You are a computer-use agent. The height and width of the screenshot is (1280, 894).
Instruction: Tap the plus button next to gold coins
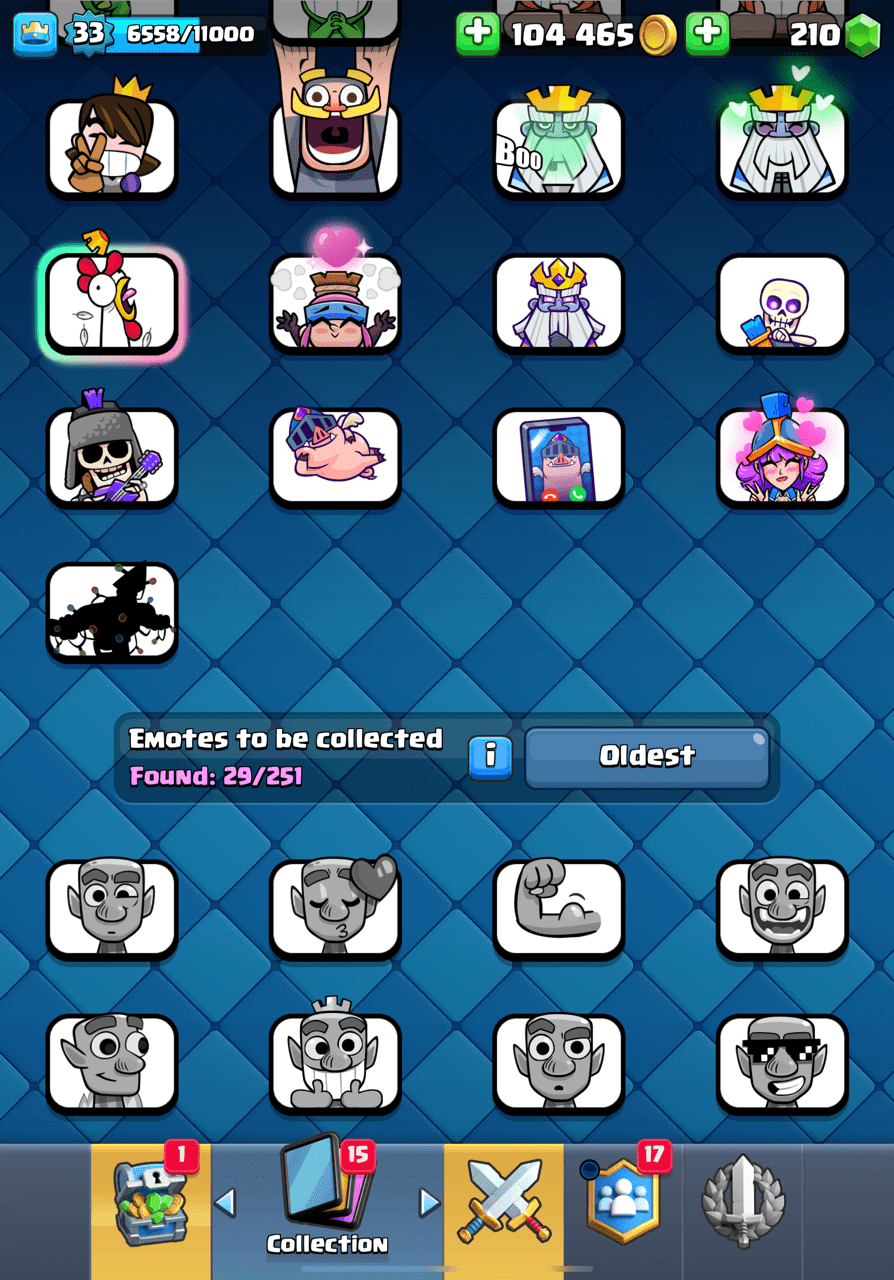pos(478,35)
